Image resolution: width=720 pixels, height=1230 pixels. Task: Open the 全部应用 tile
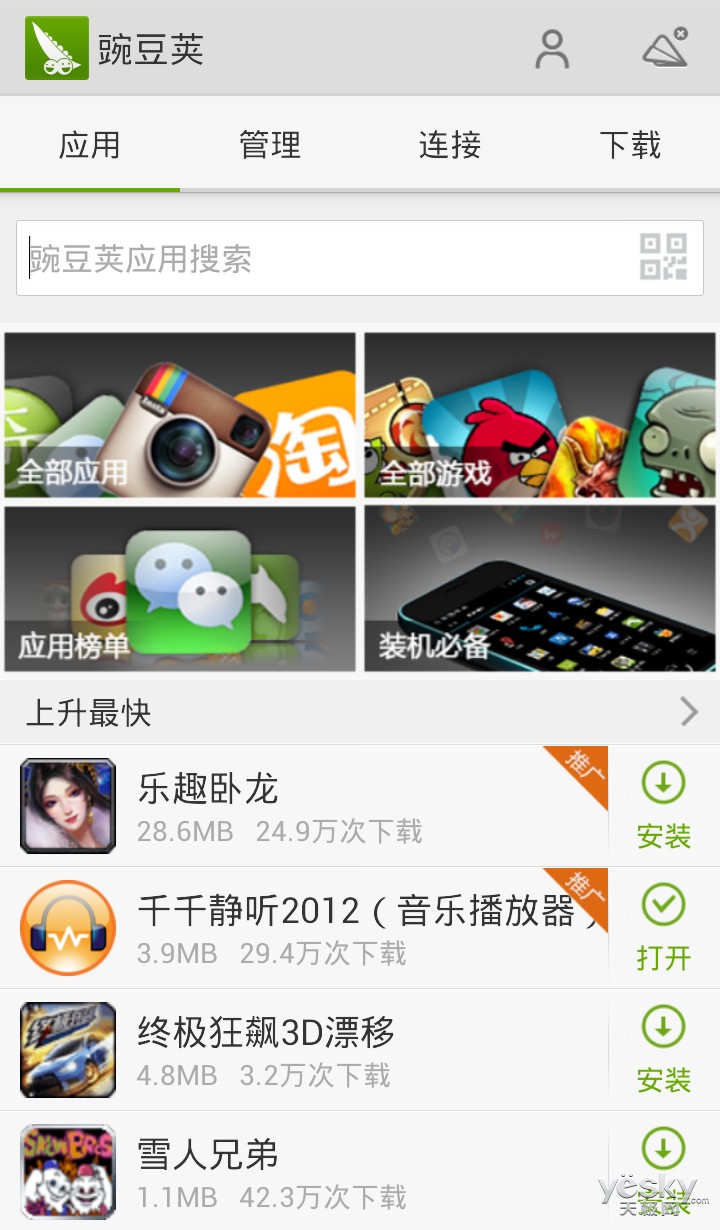180,415
